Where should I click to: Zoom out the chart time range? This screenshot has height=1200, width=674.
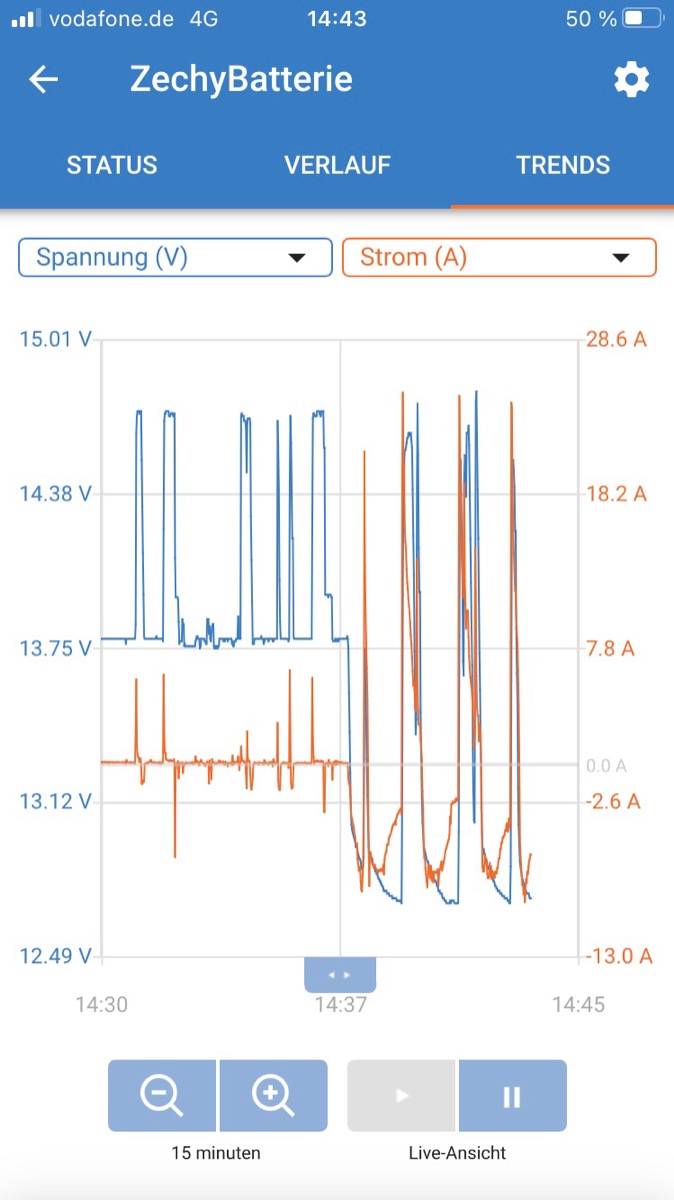click(x=162, y=1096)
